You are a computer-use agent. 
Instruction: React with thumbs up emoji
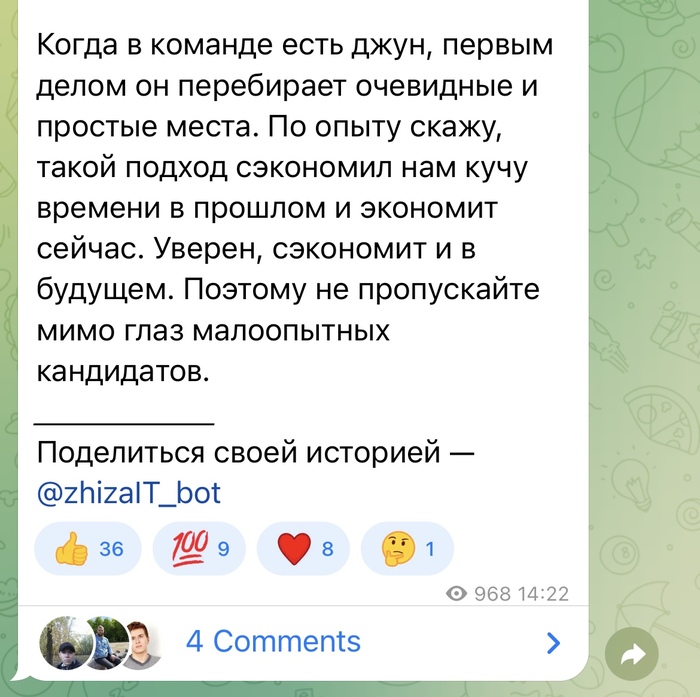tap(88, 548)
